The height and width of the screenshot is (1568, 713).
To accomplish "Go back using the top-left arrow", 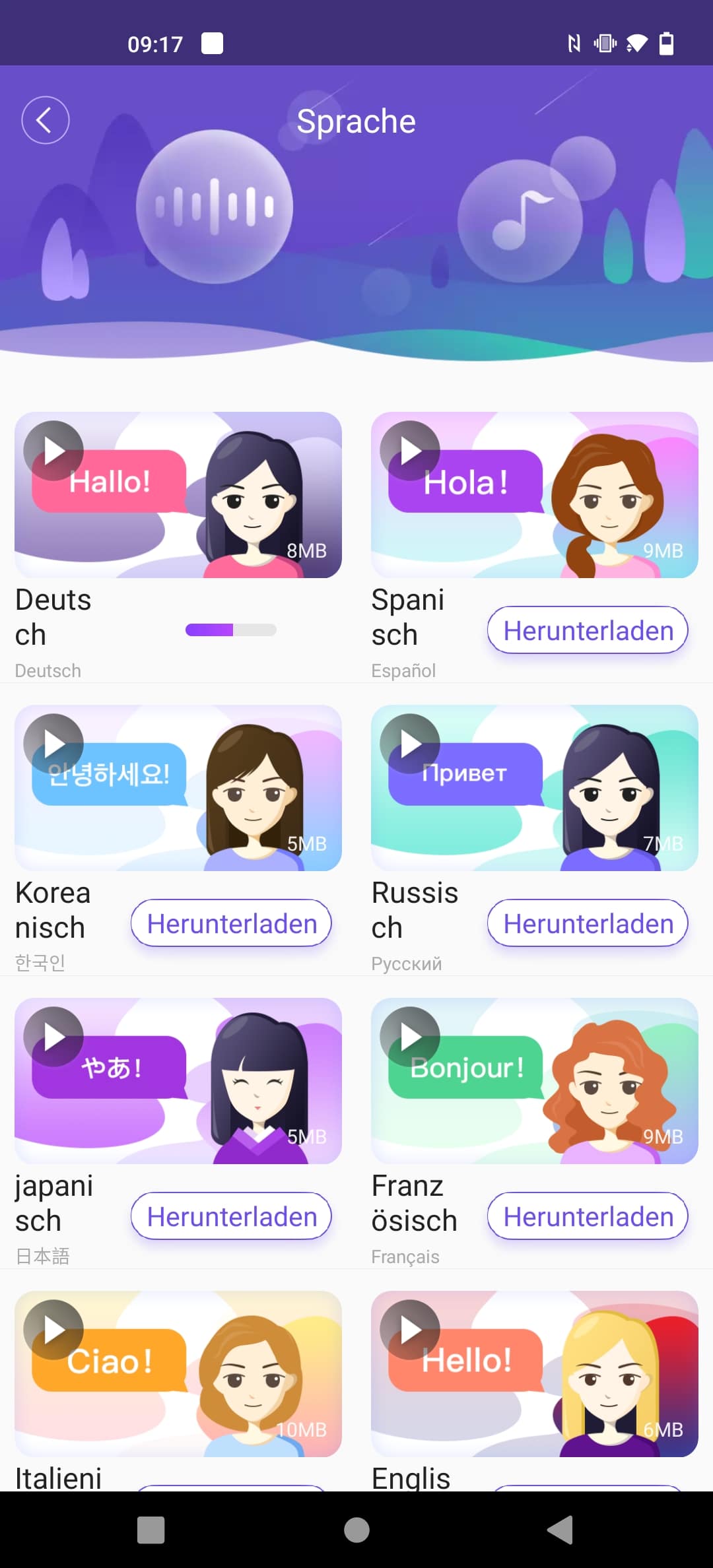I will point(45,120).
